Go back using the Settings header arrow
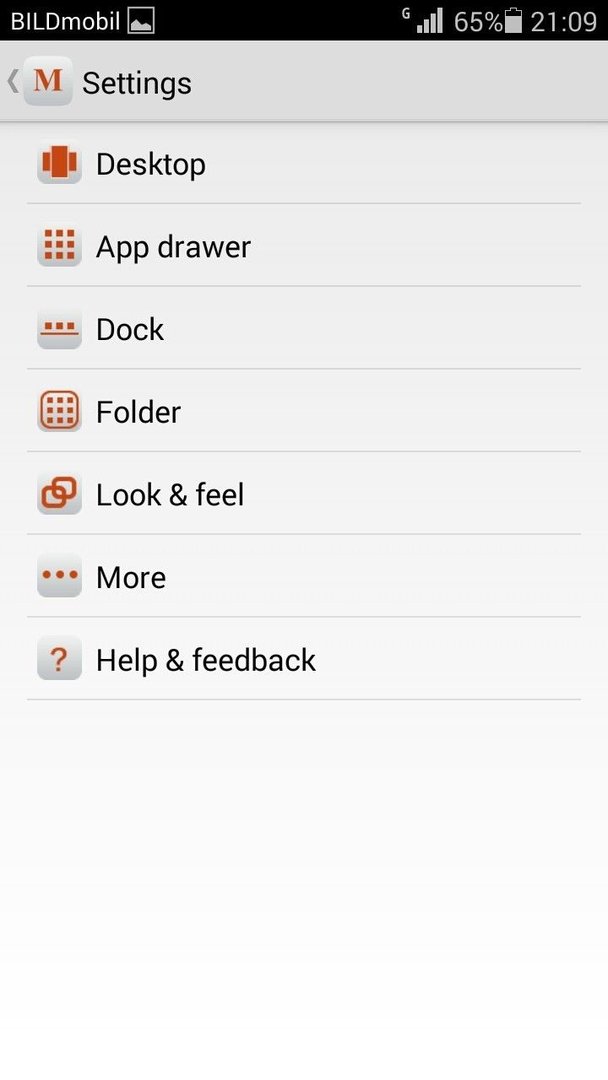 12,81
